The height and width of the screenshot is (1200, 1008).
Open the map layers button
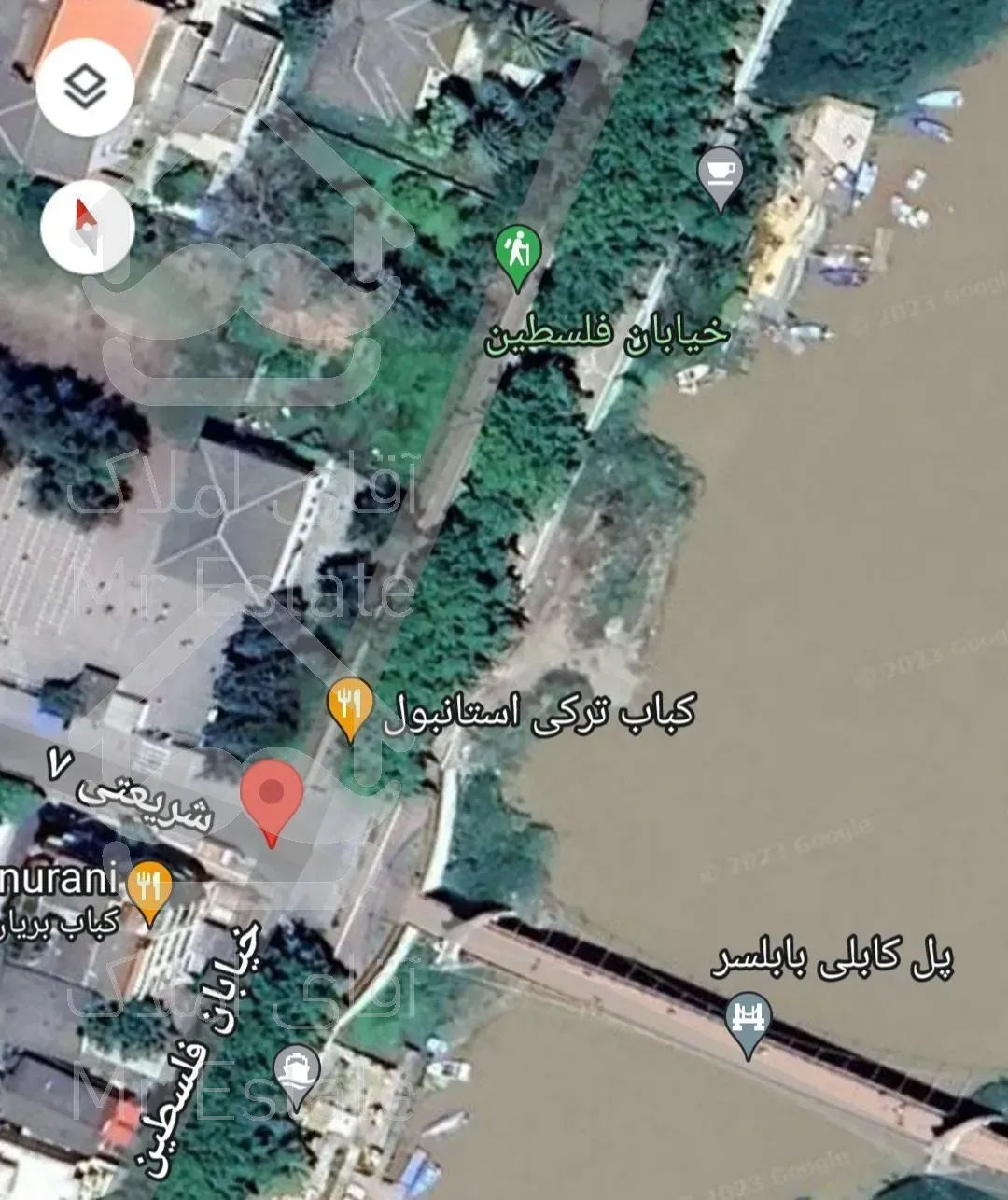(x=86, y=88)
